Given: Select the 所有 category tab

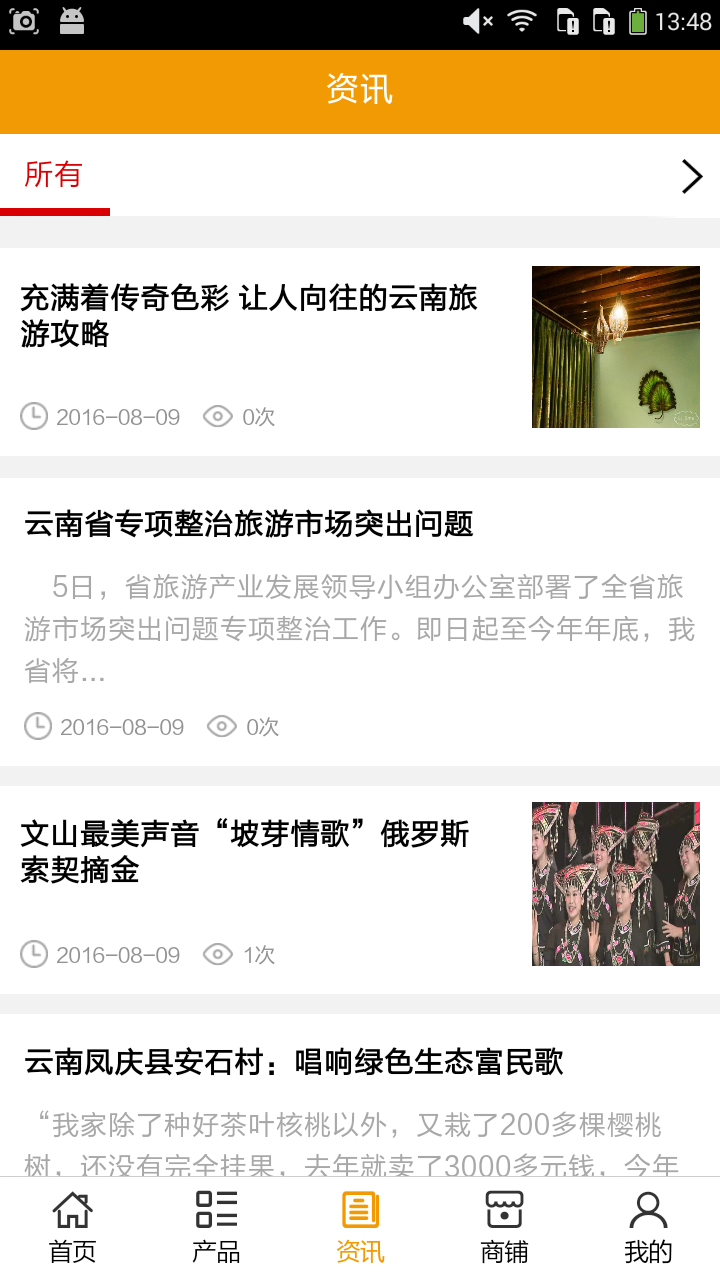Looking at the screenshot, I should (54, 175).
